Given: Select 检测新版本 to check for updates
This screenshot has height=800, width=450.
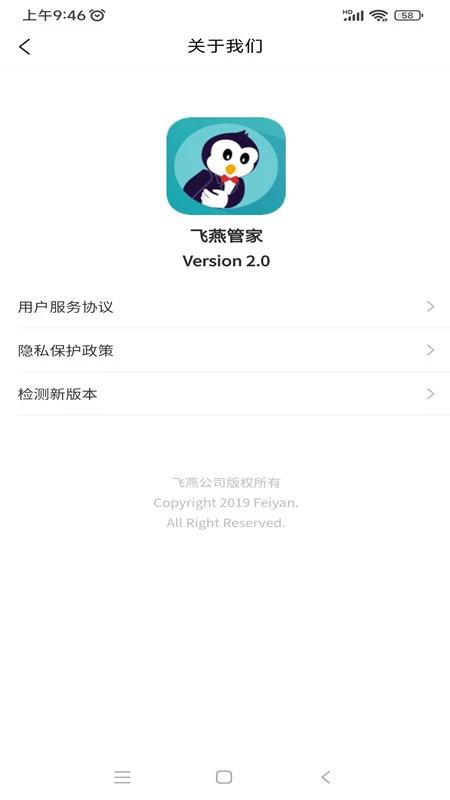Looking at the screenshot, I should pos(225,394).
